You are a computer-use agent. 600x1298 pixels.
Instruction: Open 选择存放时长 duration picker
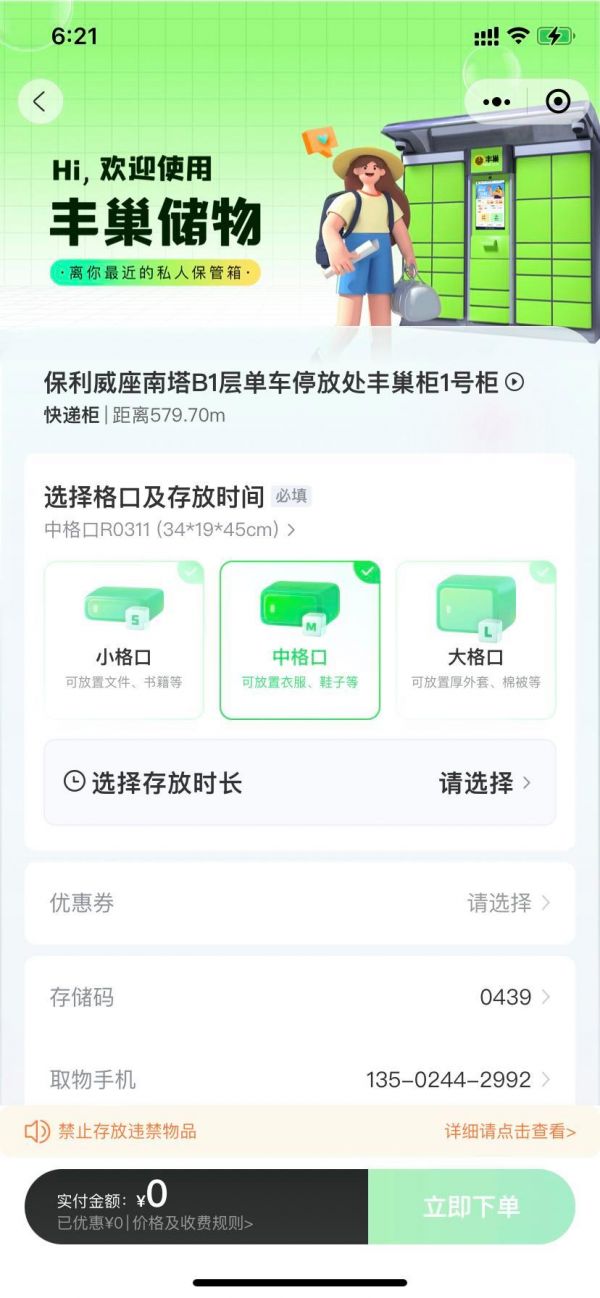[300, 783]
